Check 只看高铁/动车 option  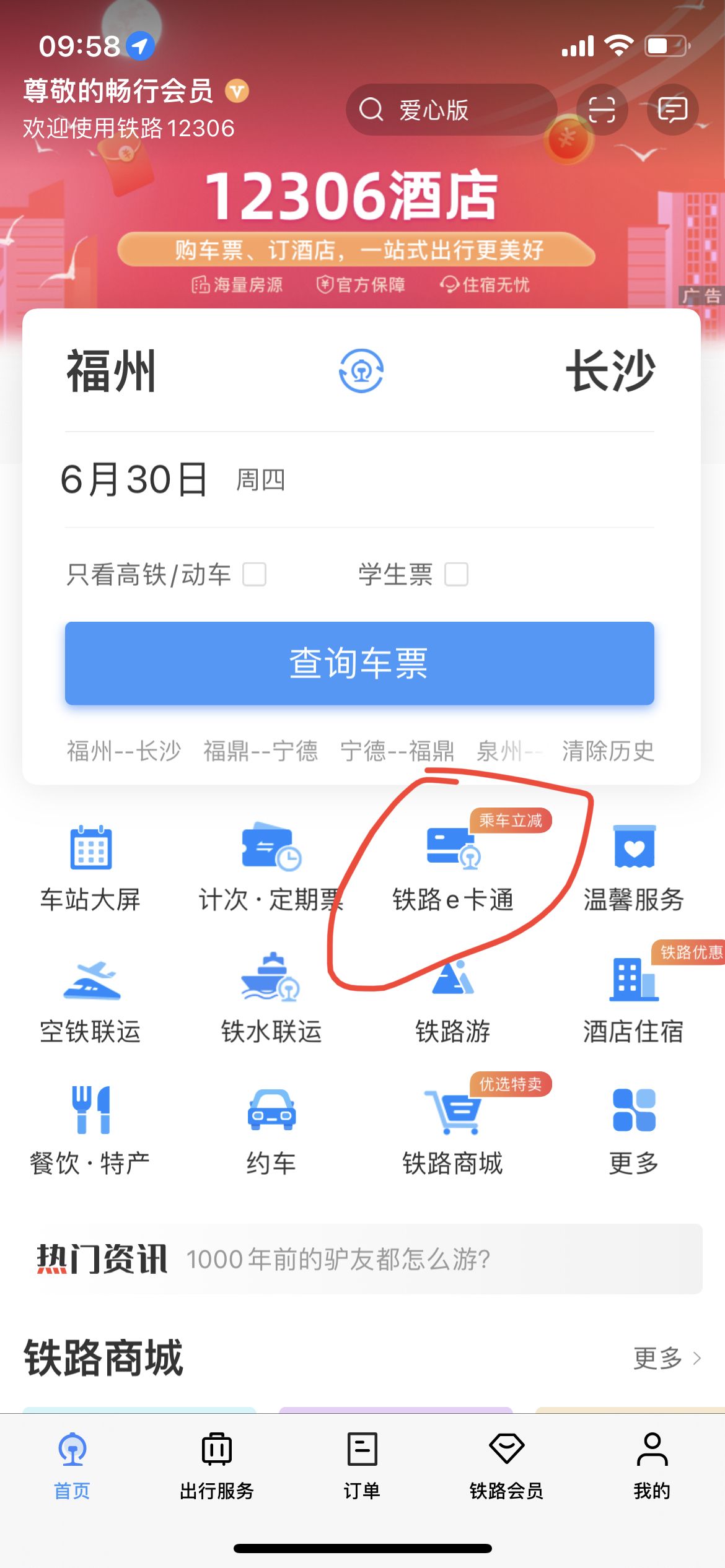click(x=254, y=574)
